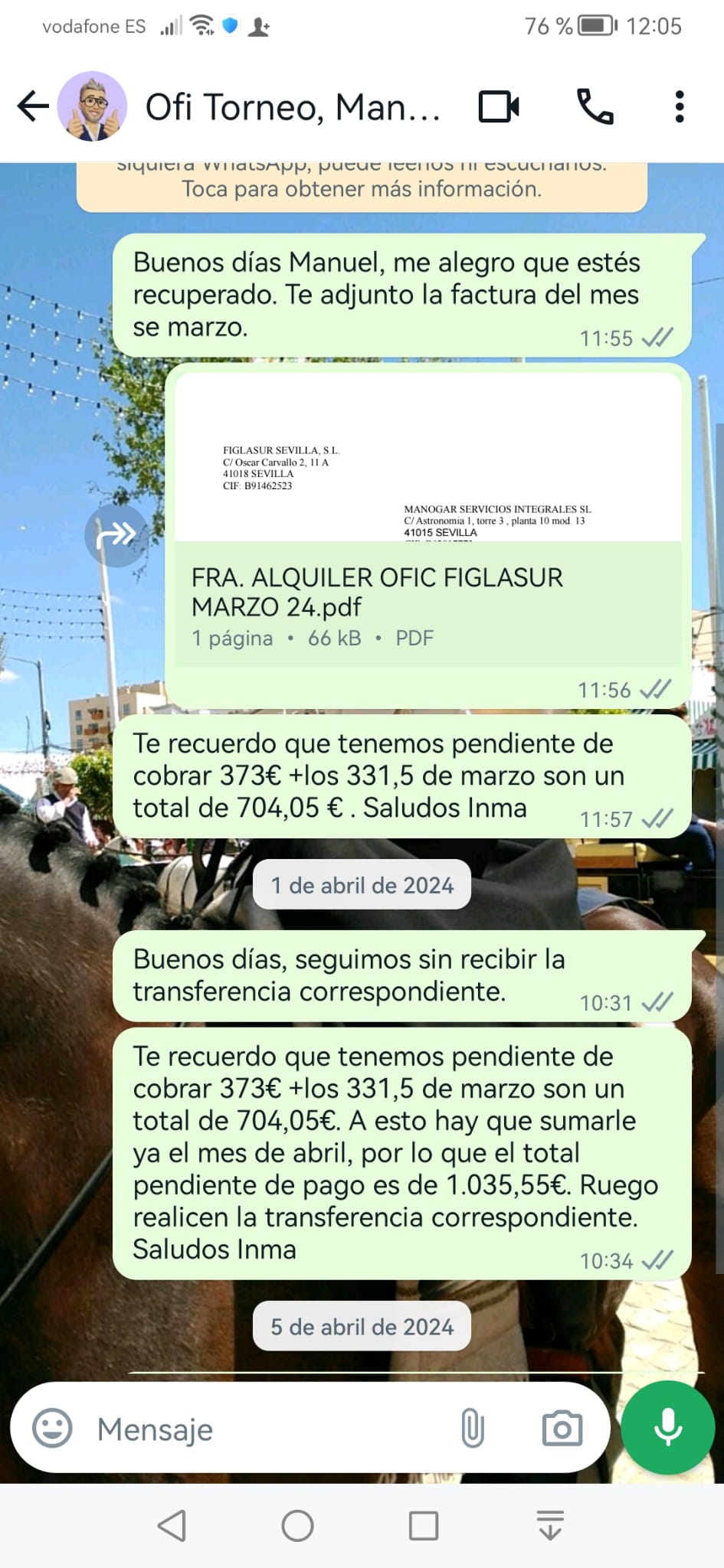Viewport: 724px width, 1568px height.
Task: Attach a file with the paperclip
Action: [x=473, y=1428]
